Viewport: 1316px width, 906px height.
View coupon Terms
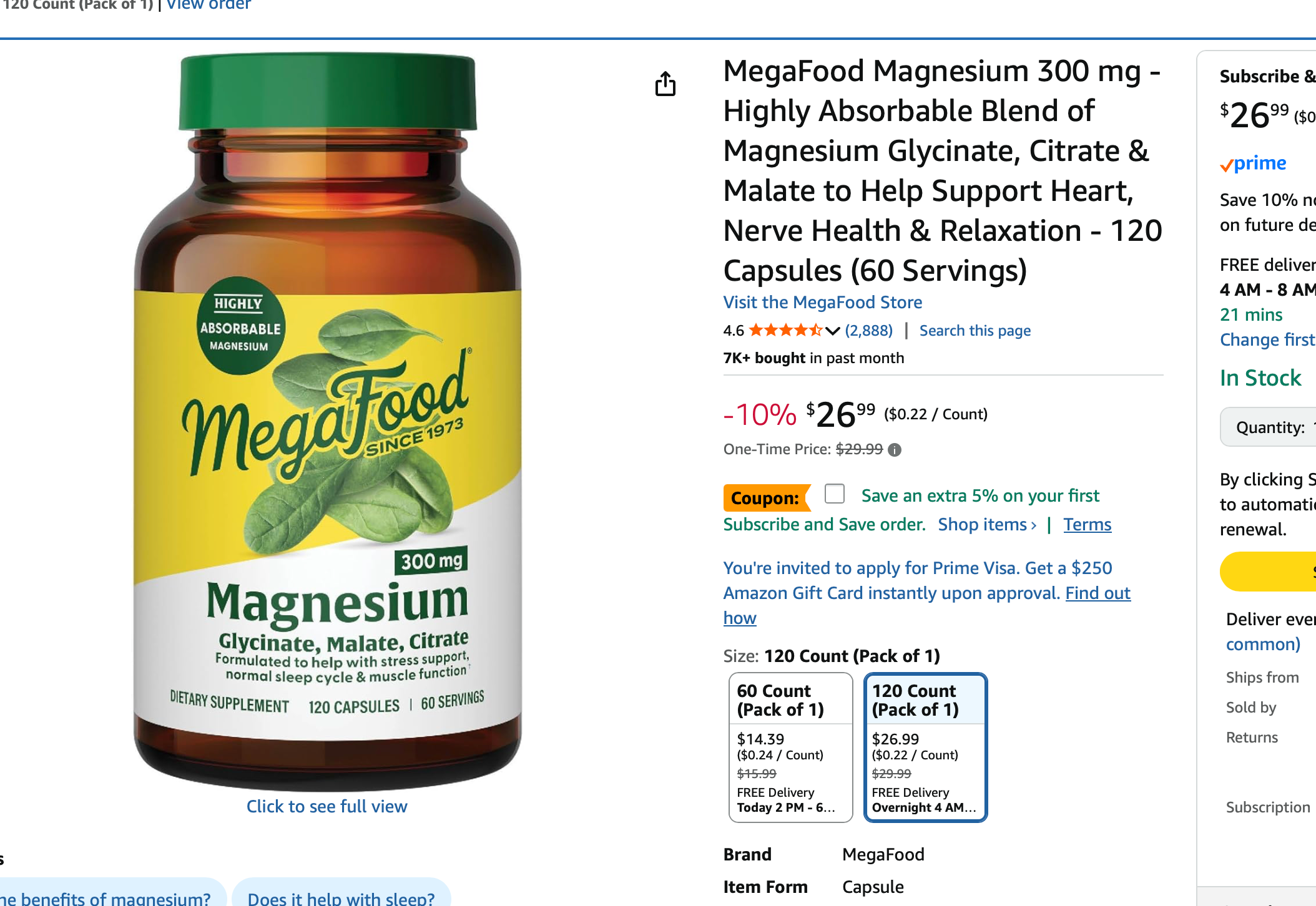[1087, 525]
